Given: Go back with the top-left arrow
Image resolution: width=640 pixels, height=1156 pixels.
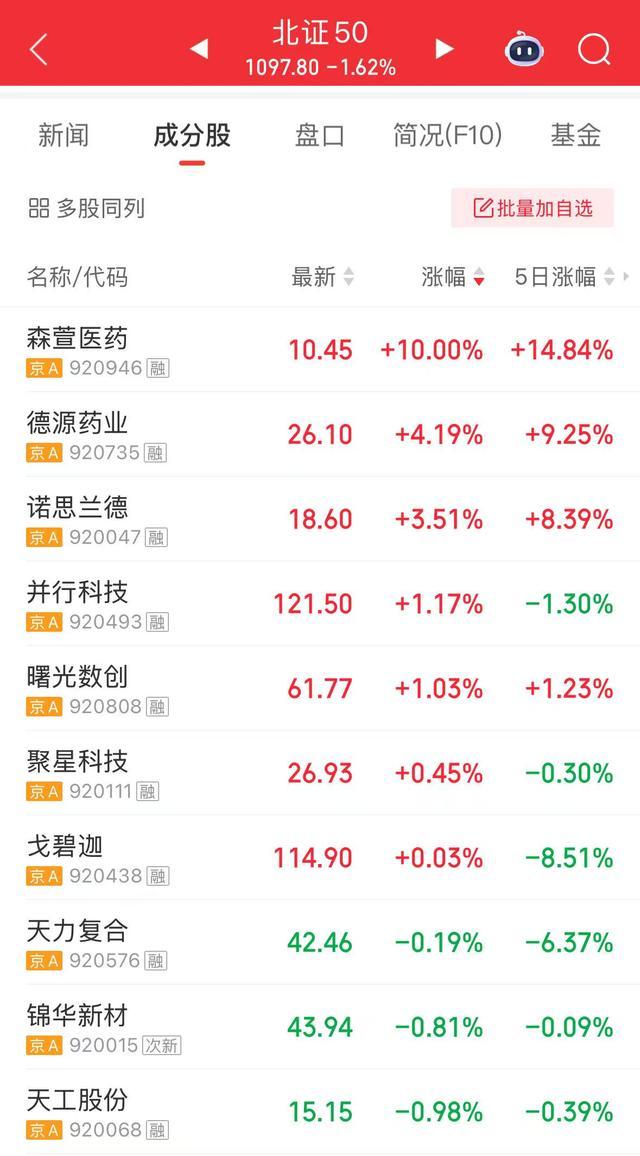Looking at the screenshot, I should click(x=39, y=49).
